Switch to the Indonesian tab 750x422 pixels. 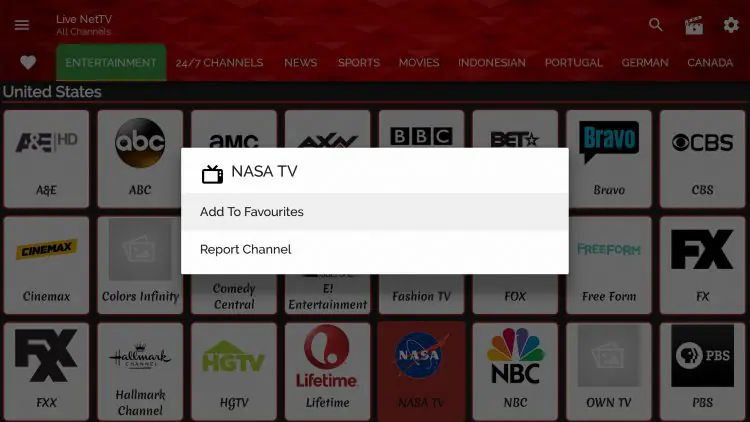pyautogui.click(x=491, y=62)
